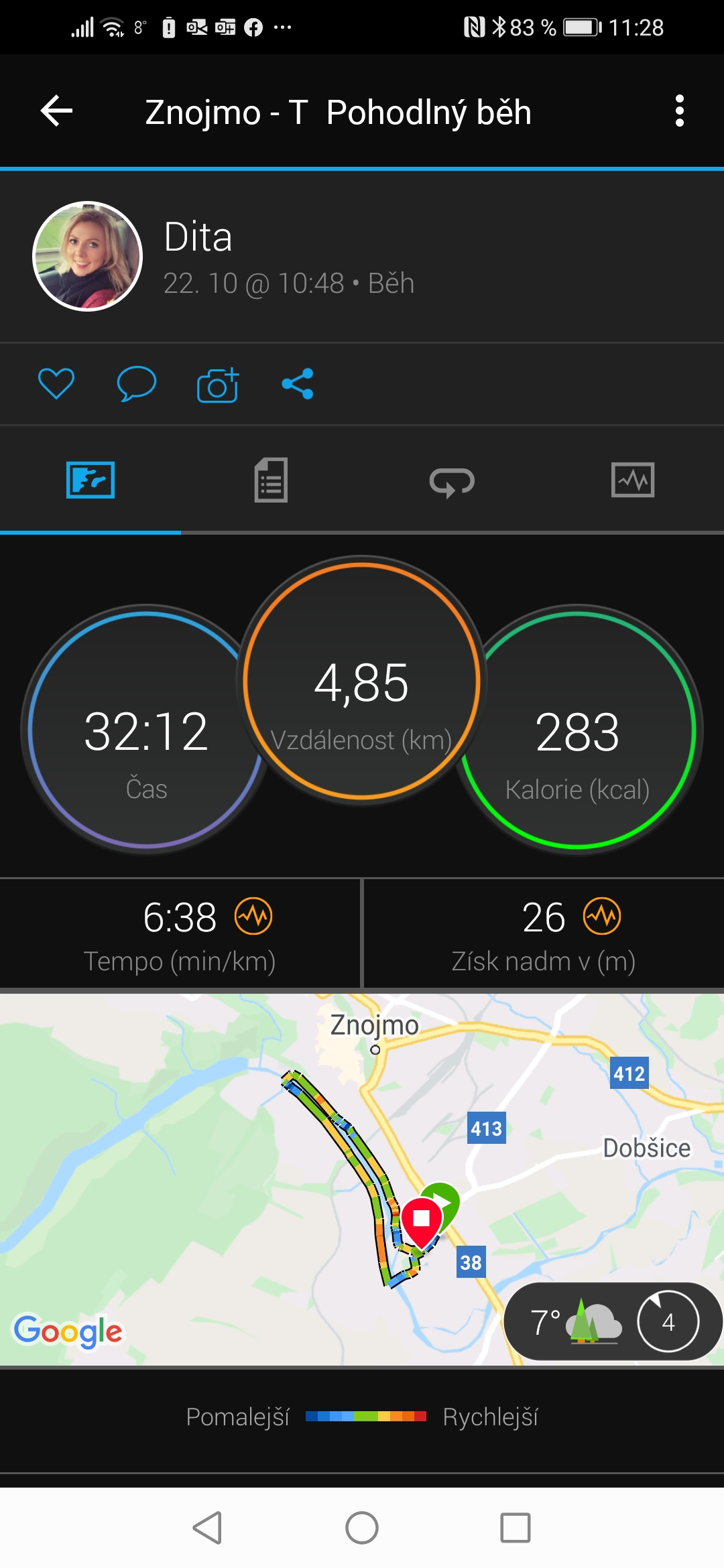Go back using the top arrow
The height and width of the screenshot is (1568, 724).
click(x=56, y=111)
